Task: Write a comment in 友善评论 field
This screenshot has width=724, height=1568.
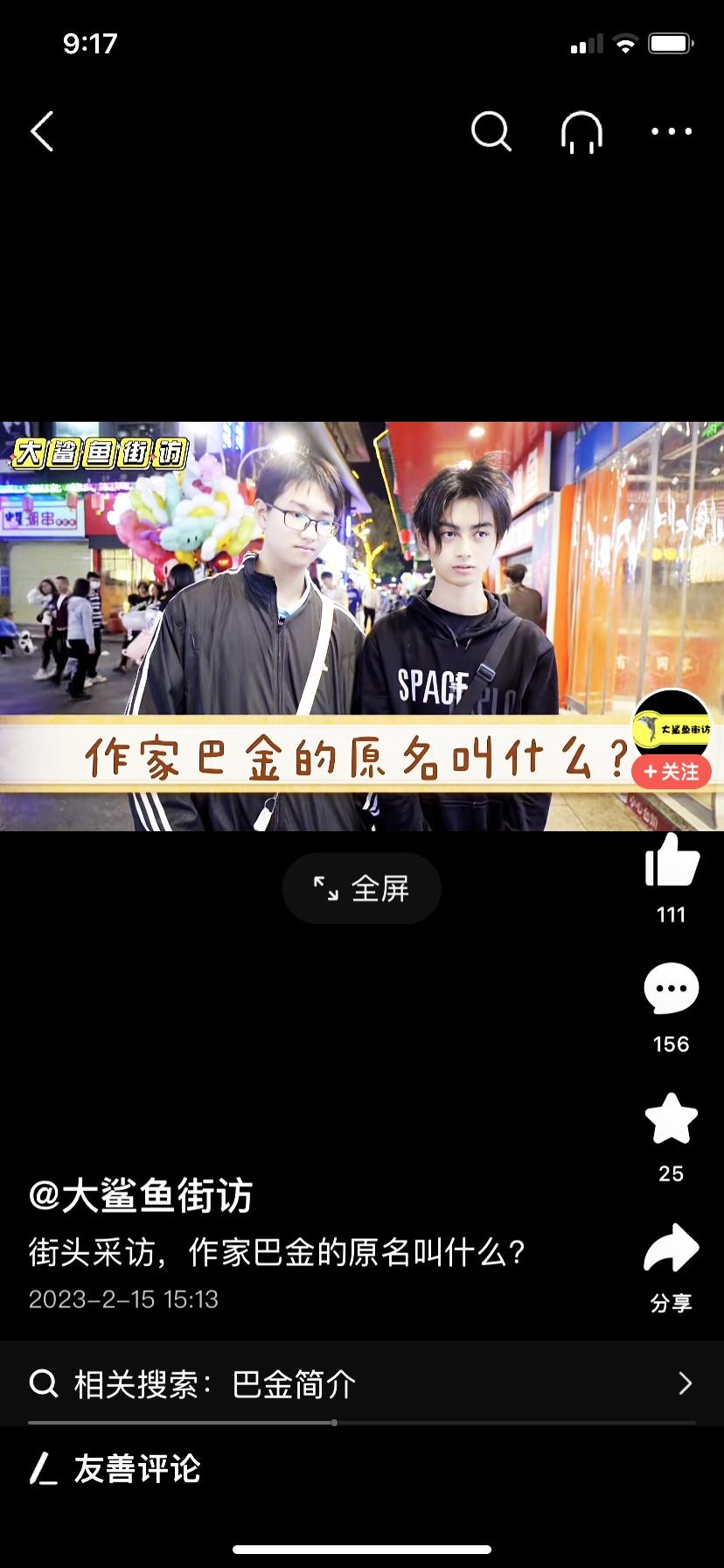Action: [262, 1468]
